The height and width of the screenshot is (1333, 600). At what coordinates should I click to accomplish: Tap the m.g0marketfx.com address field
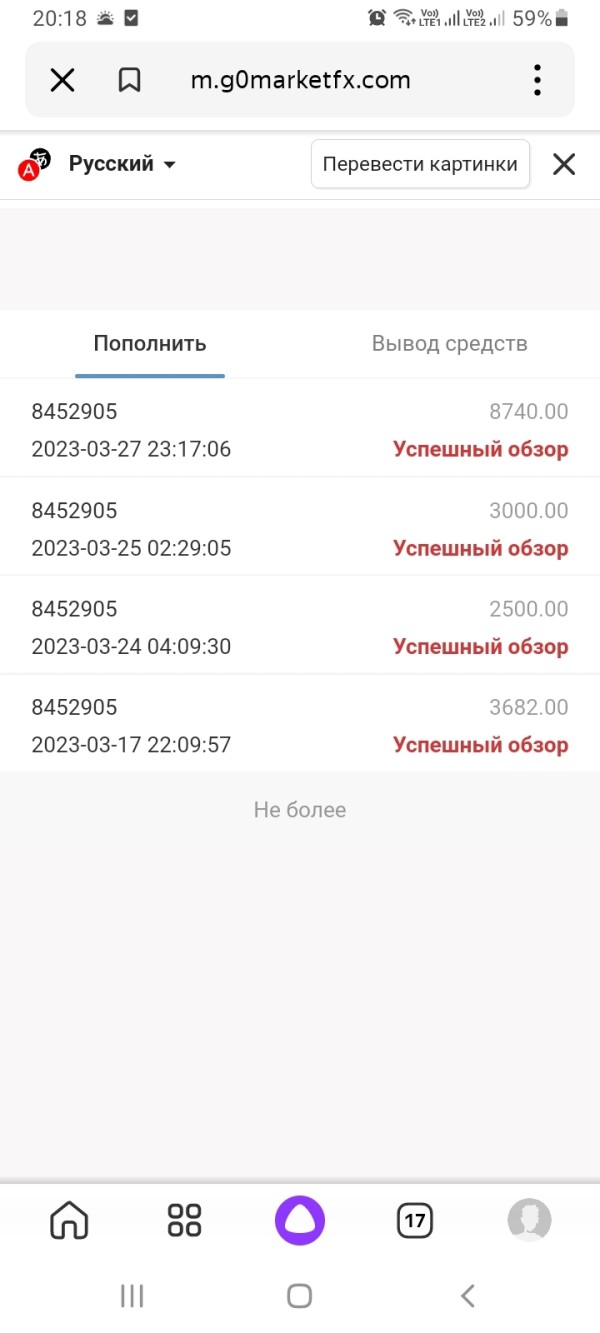[300, 80]
